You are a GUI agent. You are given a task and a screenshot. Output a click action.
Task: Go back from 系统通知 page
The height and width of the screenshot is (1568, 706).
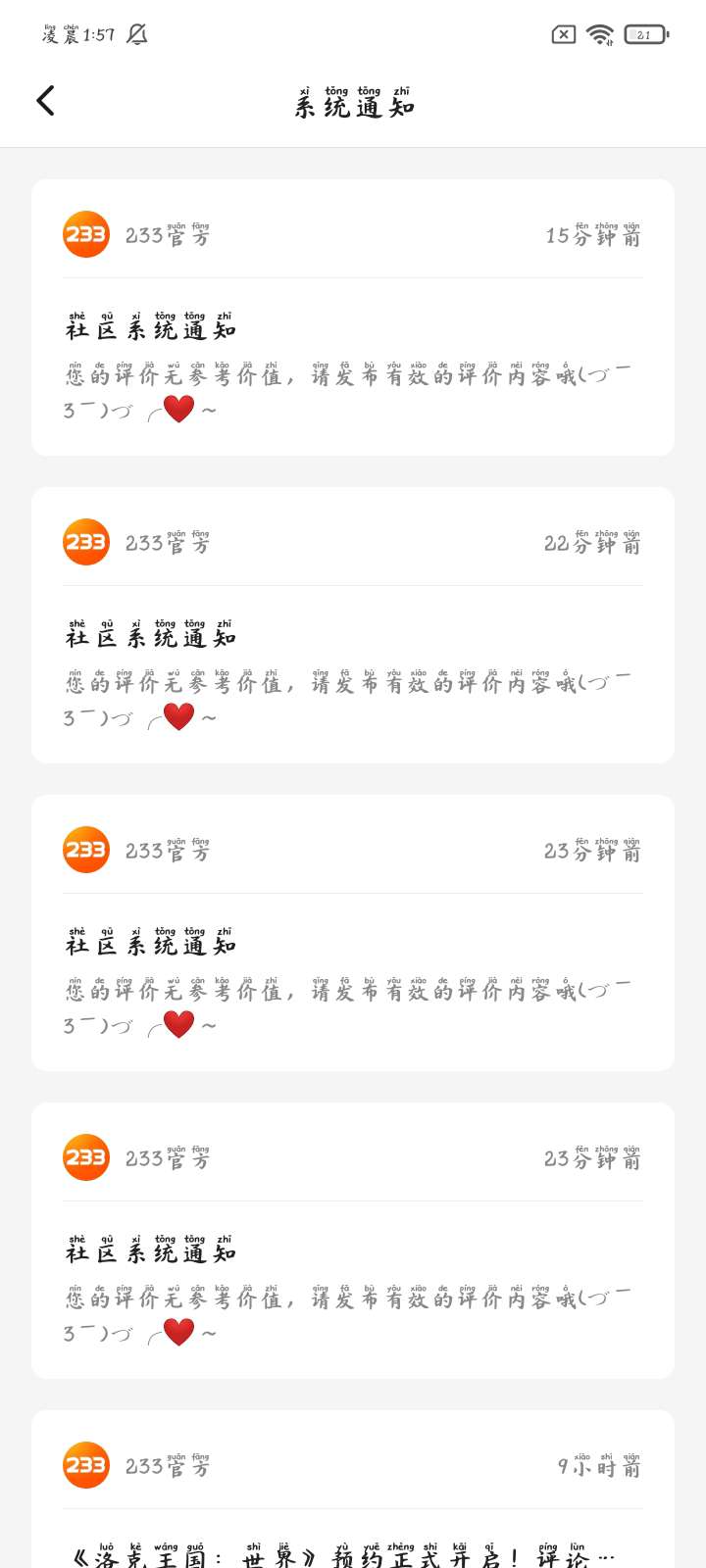45,101
